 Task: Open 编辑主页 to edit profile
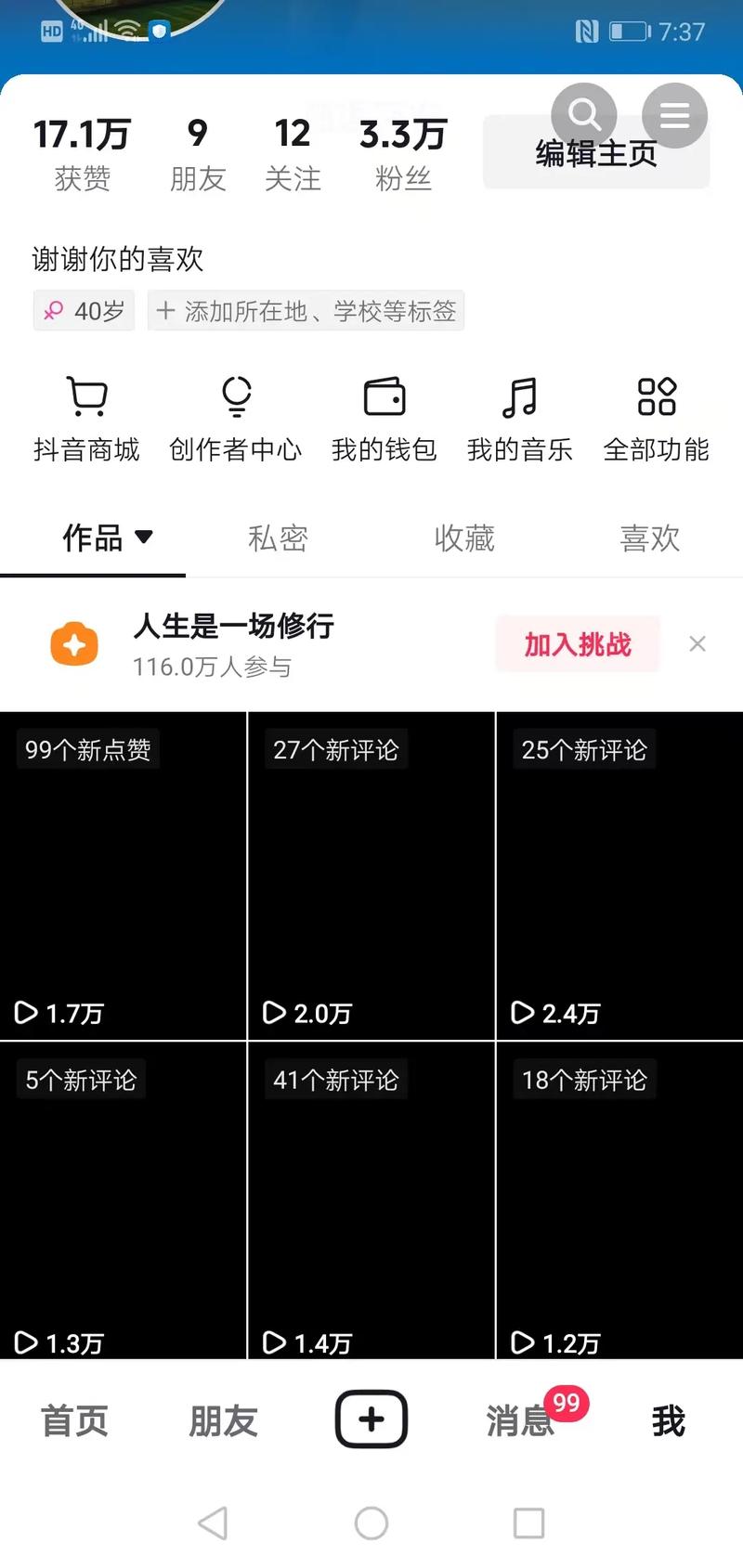coord(595,153)
